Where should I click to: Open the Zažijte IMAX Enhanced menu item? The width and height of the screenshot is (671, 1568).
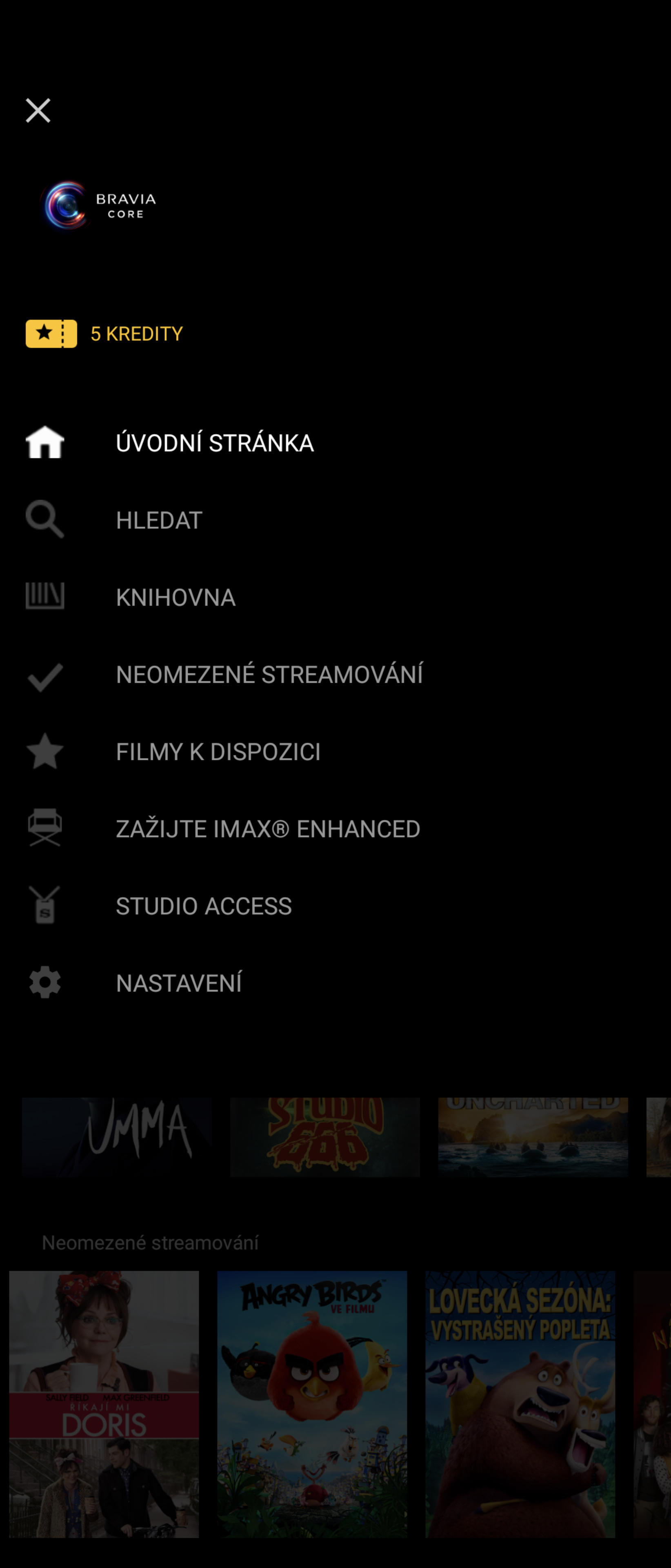tap(268, 829)
